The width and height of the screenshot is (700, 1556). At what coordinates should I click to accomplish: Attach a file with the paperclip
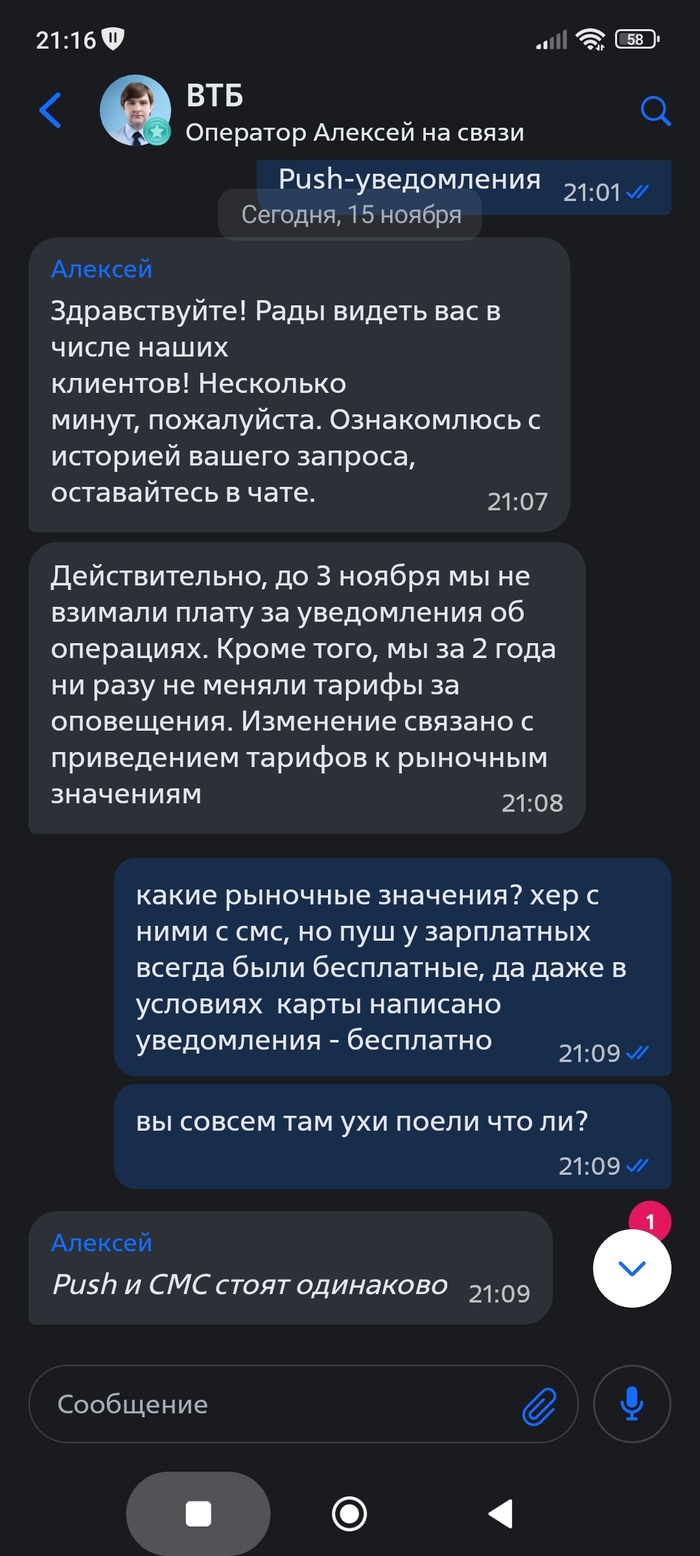coord(539,1405)
